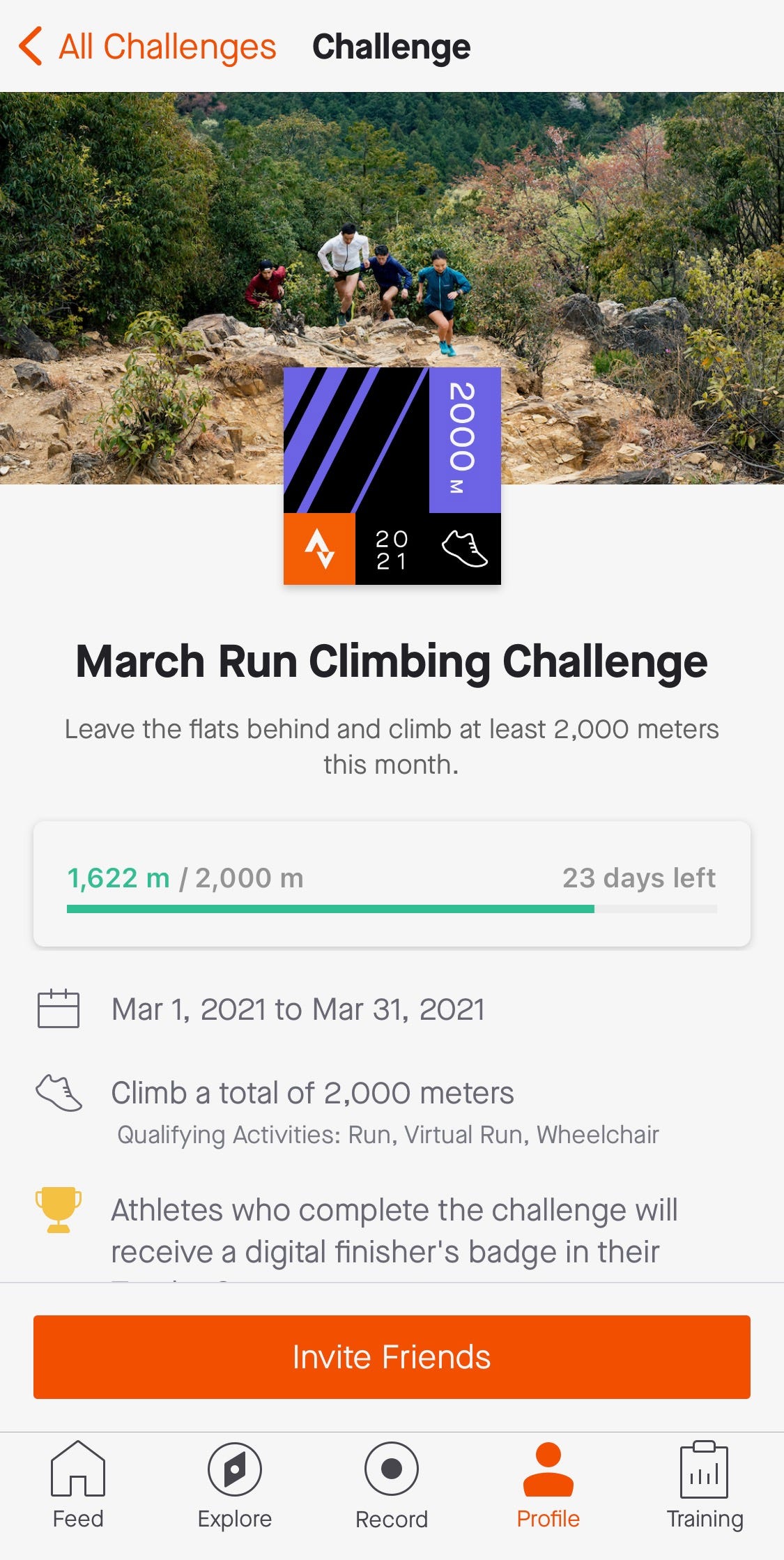This screenshot has height=1560, width=784.
Task: Switch to the Feed tab
Action: coord(78,1485)
